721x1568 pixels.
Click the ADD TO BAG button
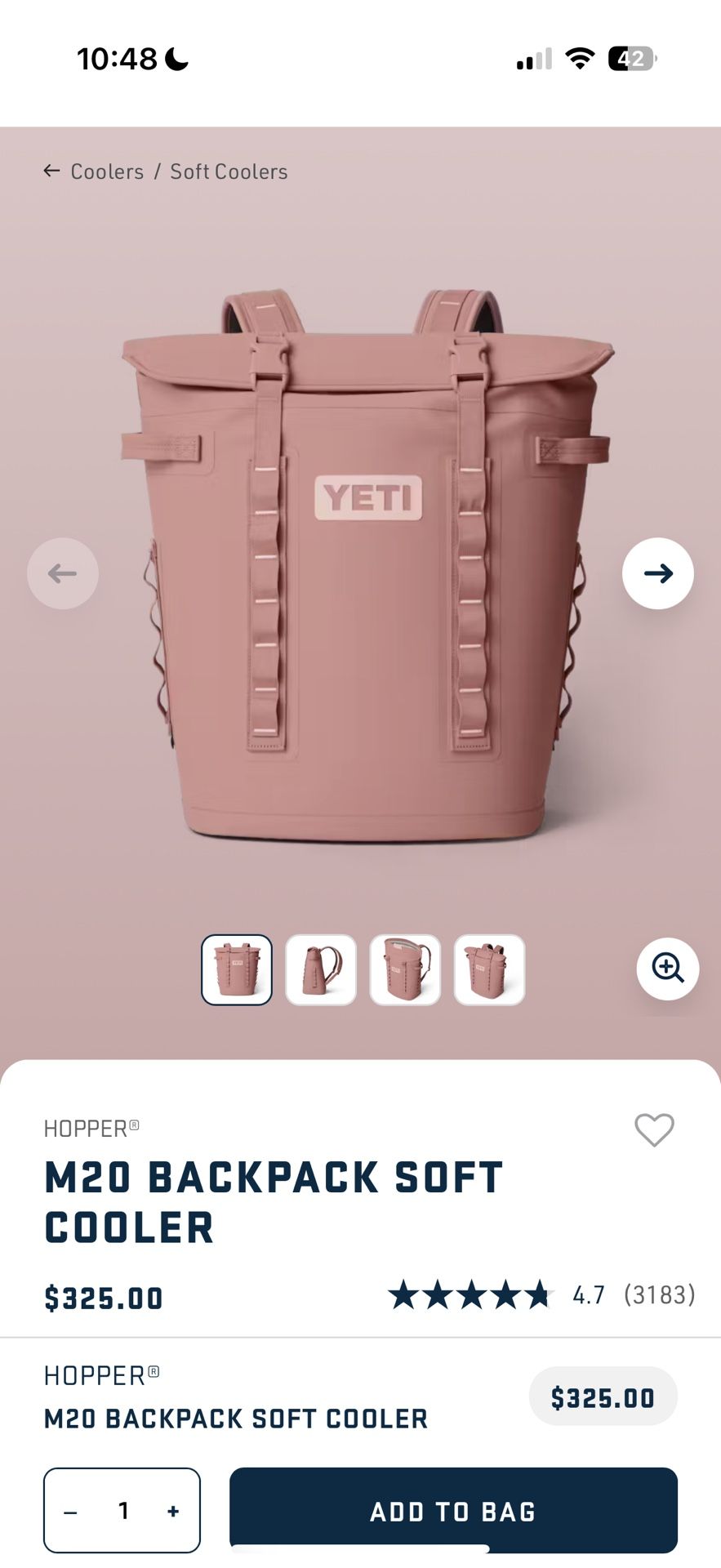pyautogui.click(x=452, y=1510)
